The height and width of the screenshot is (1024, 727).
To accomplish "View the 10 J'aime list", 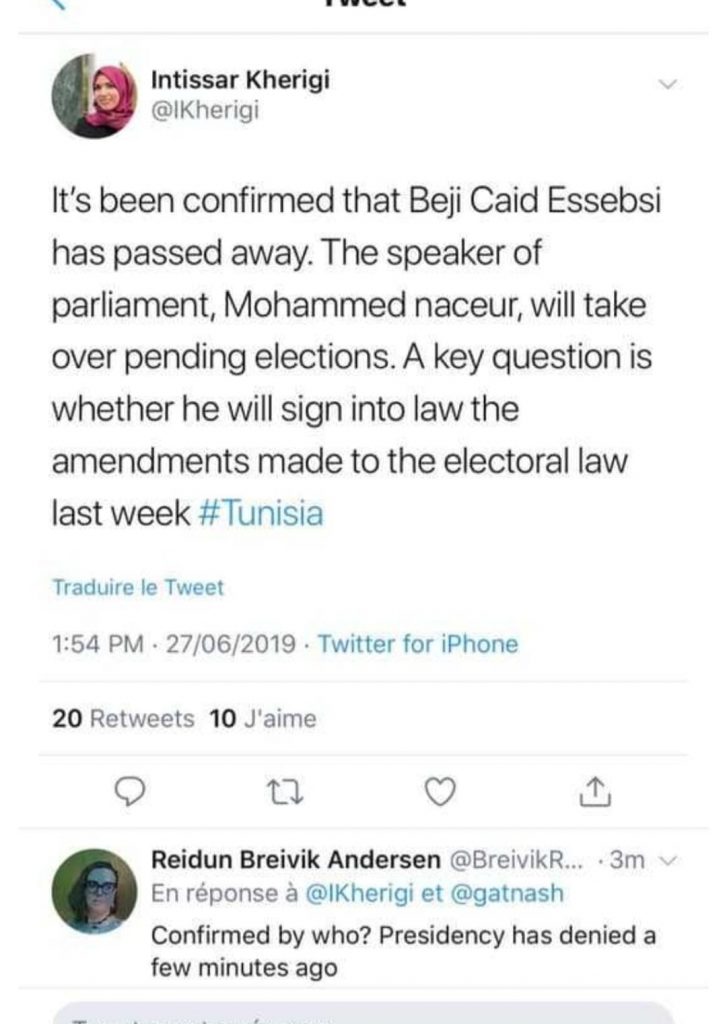I will click(x=262, y=719).
